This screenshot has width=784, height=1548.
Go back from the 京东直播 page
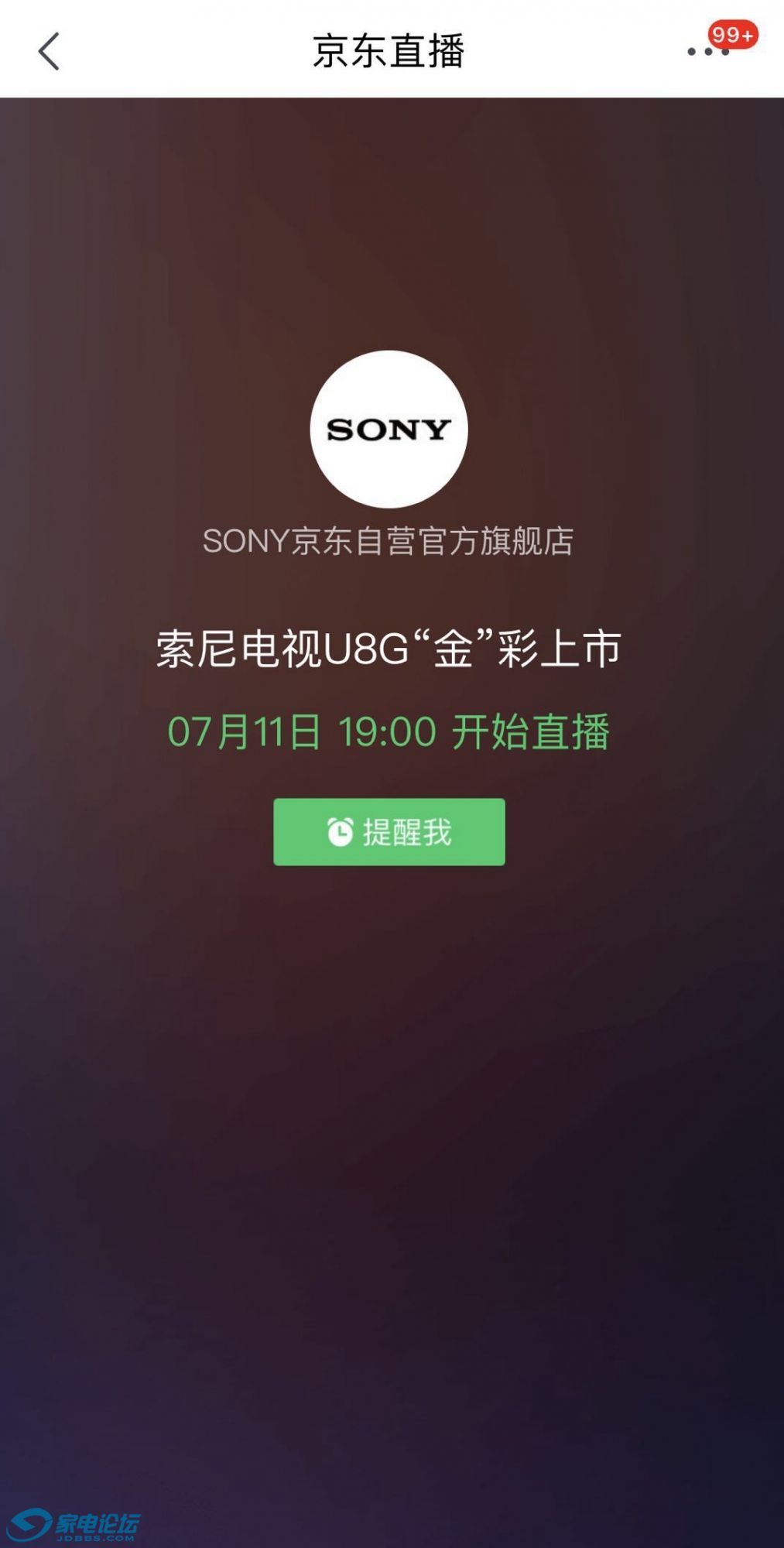point(49,52)
